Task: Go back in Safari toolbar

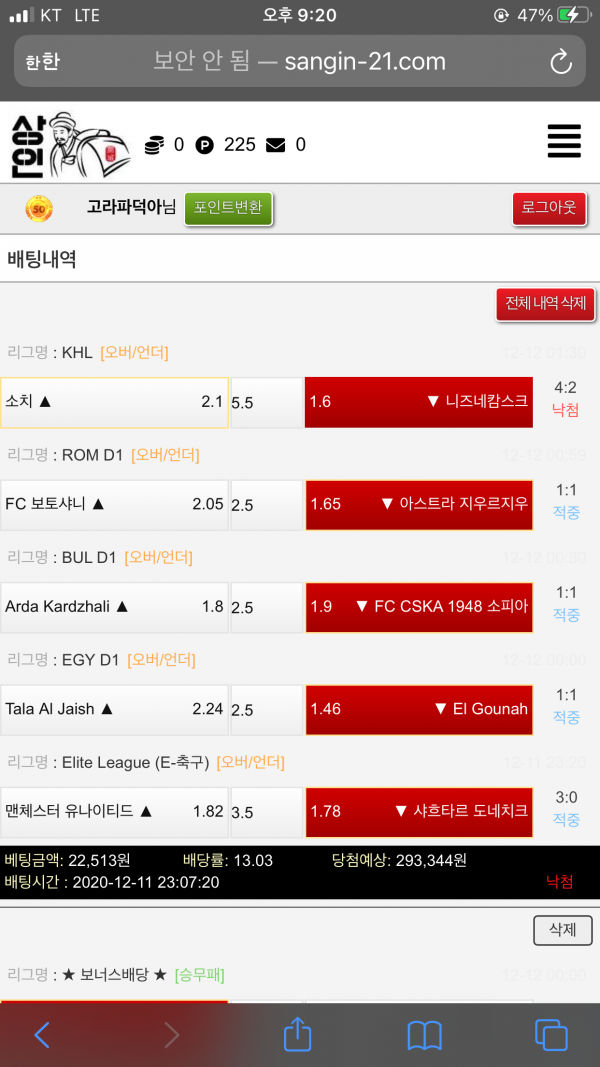Action: 42,1034
